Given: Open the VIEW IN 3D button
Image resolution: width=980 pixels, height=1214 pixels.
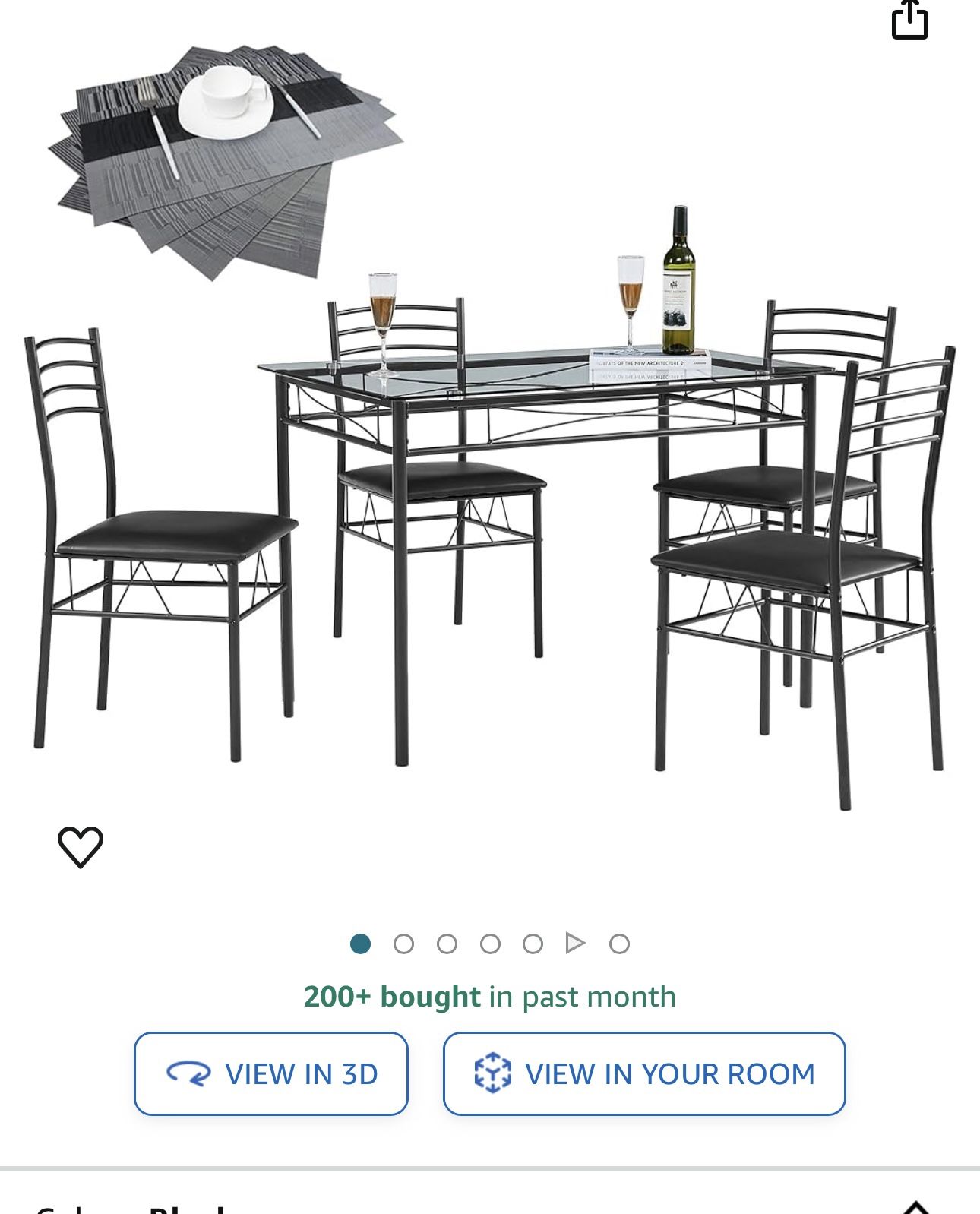Looking at the screenshot, I should [x=271, y=1073].
